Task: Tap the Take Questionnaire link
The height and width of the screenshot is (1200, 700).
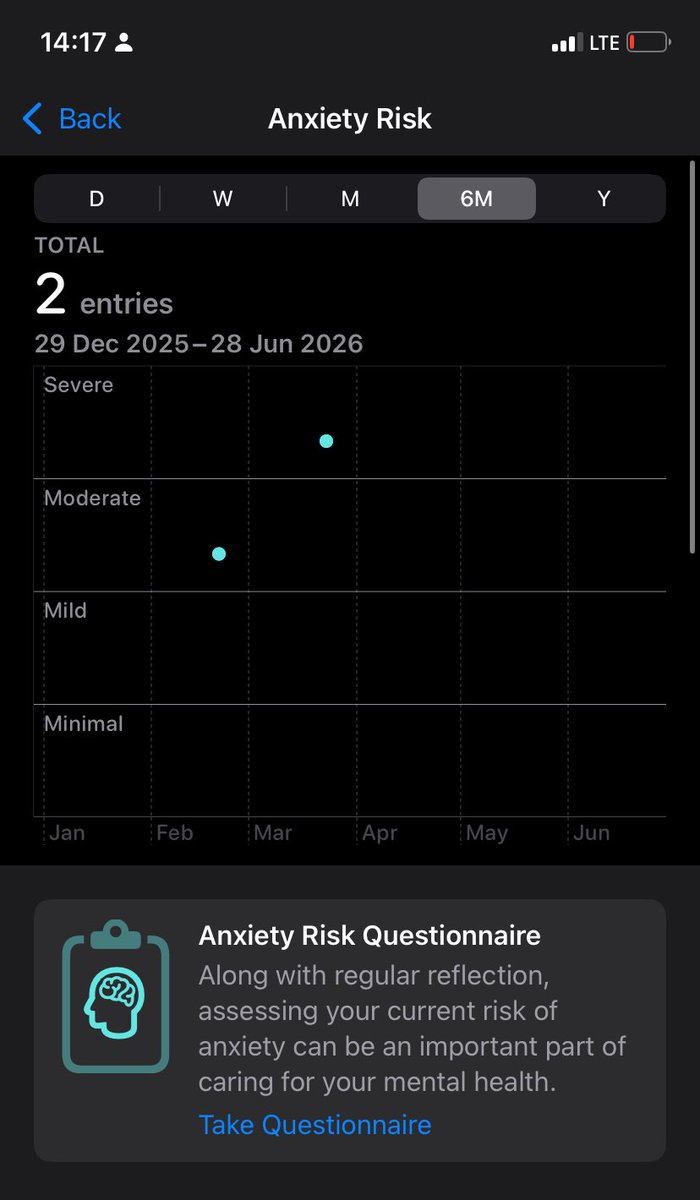Action: click(315, 1124)
